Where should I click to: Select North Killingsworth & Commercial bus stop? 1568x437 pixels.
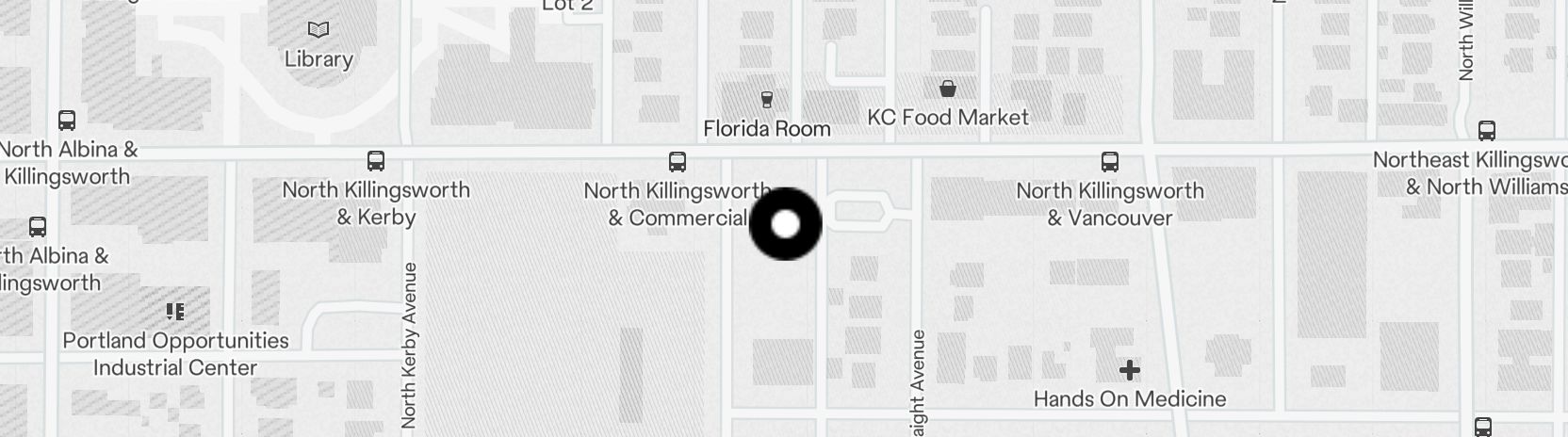coord(677,162)
